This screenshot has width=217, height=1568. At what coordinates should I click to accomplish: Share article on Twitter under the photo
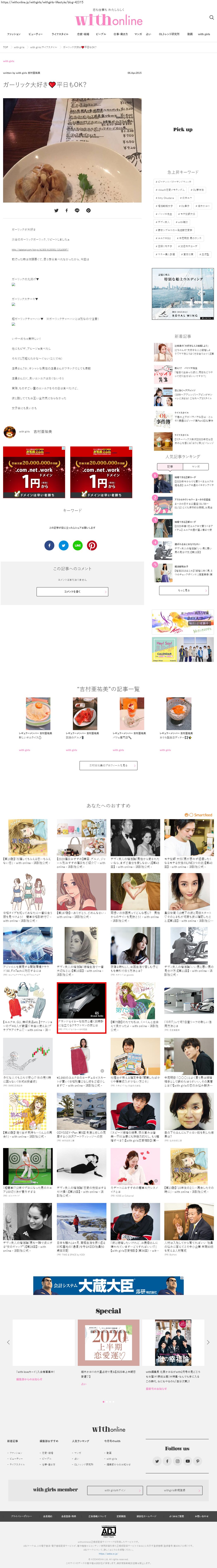click(56, 210)
